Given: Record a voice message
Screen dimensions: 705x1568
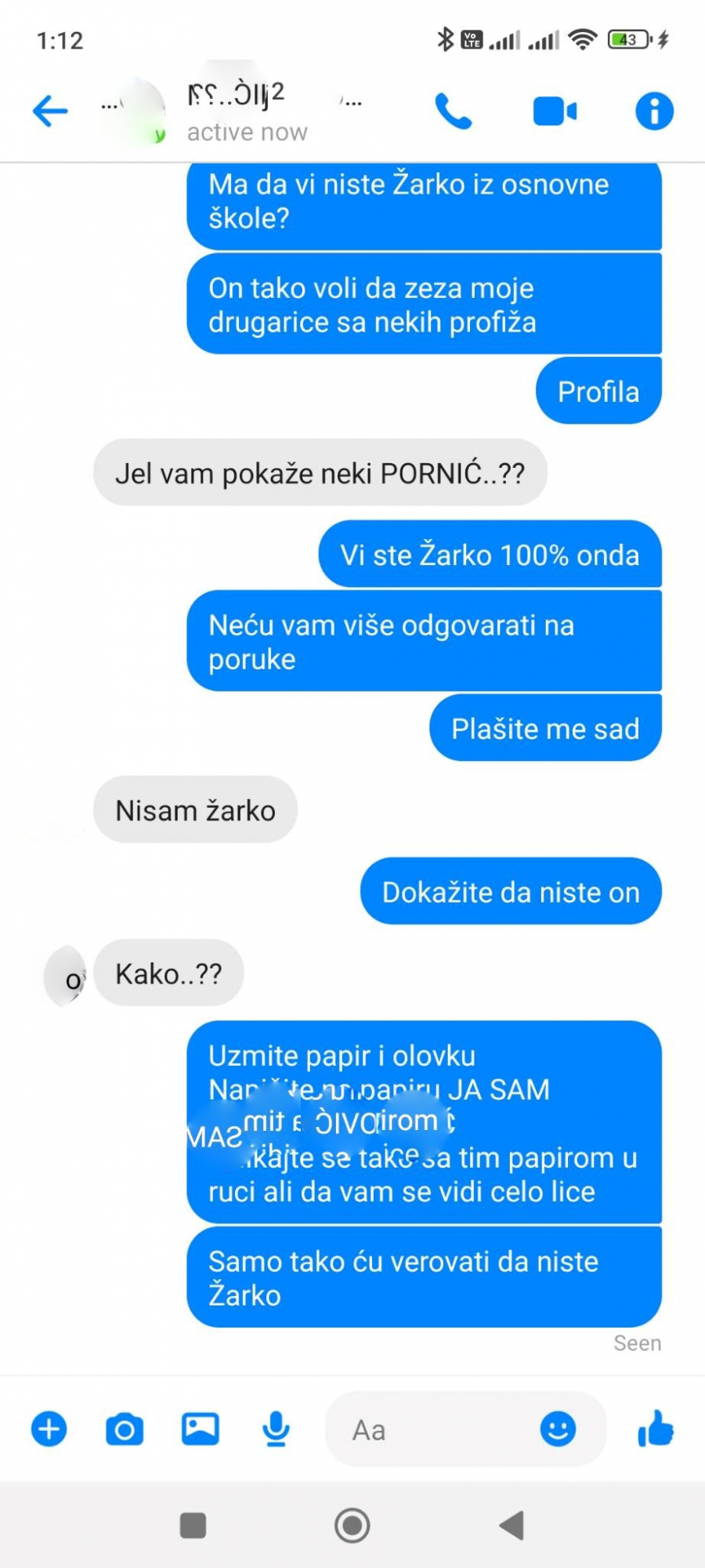Looking at the screenshot, I should (276, 1429).
